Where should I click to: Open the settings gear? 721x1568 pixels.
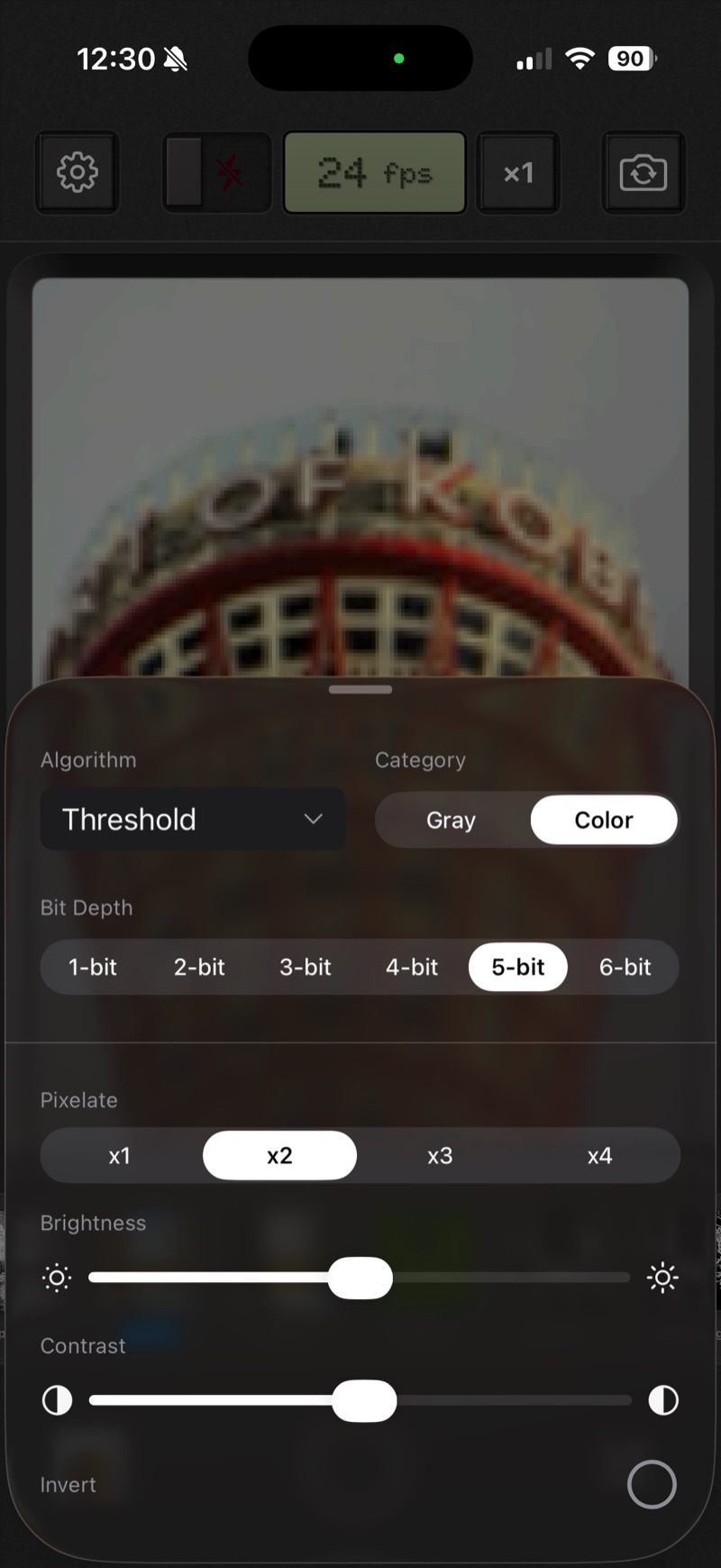click(78, 172)
